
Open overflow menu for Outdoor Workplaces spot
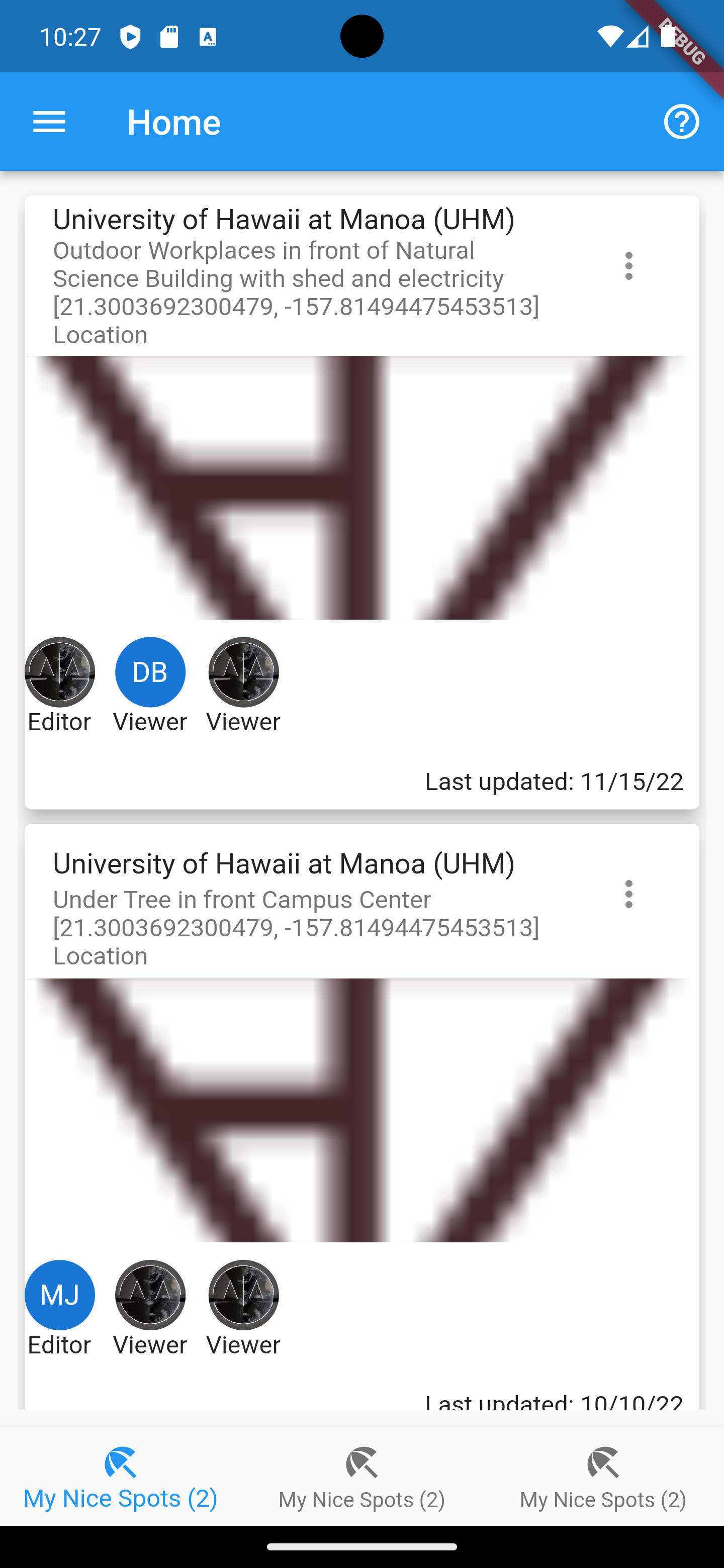pyautogui.click(x=628, y=266)
